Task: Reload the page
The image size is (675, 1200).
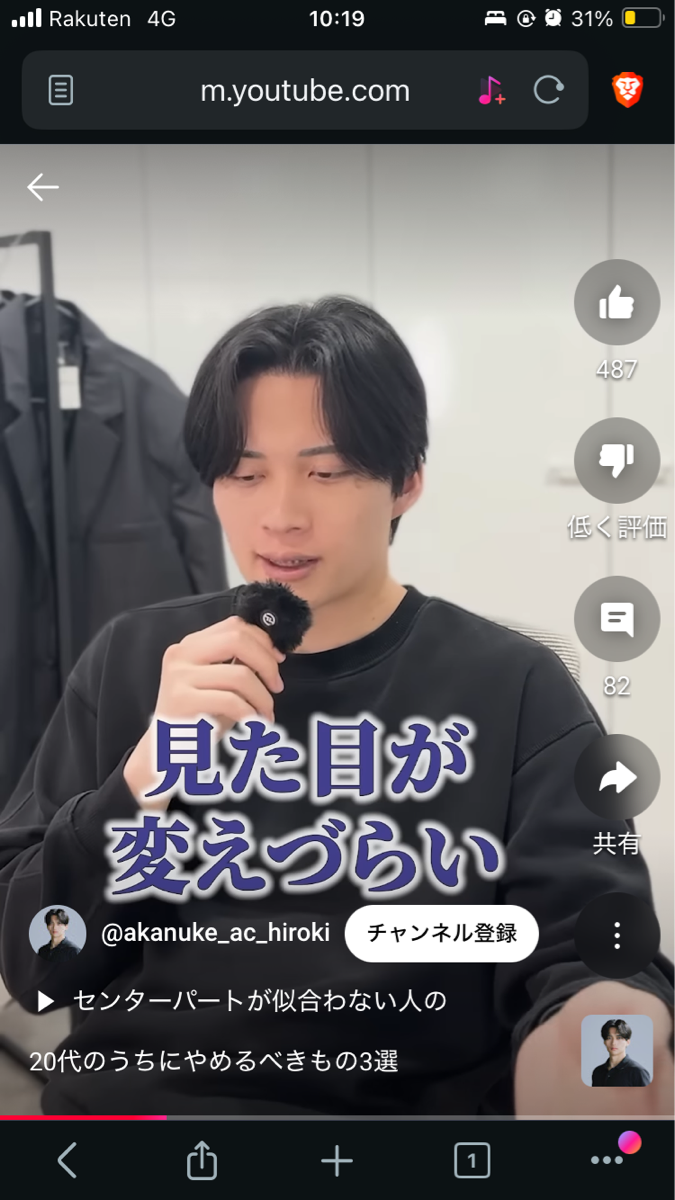Action: click(548, 91)
